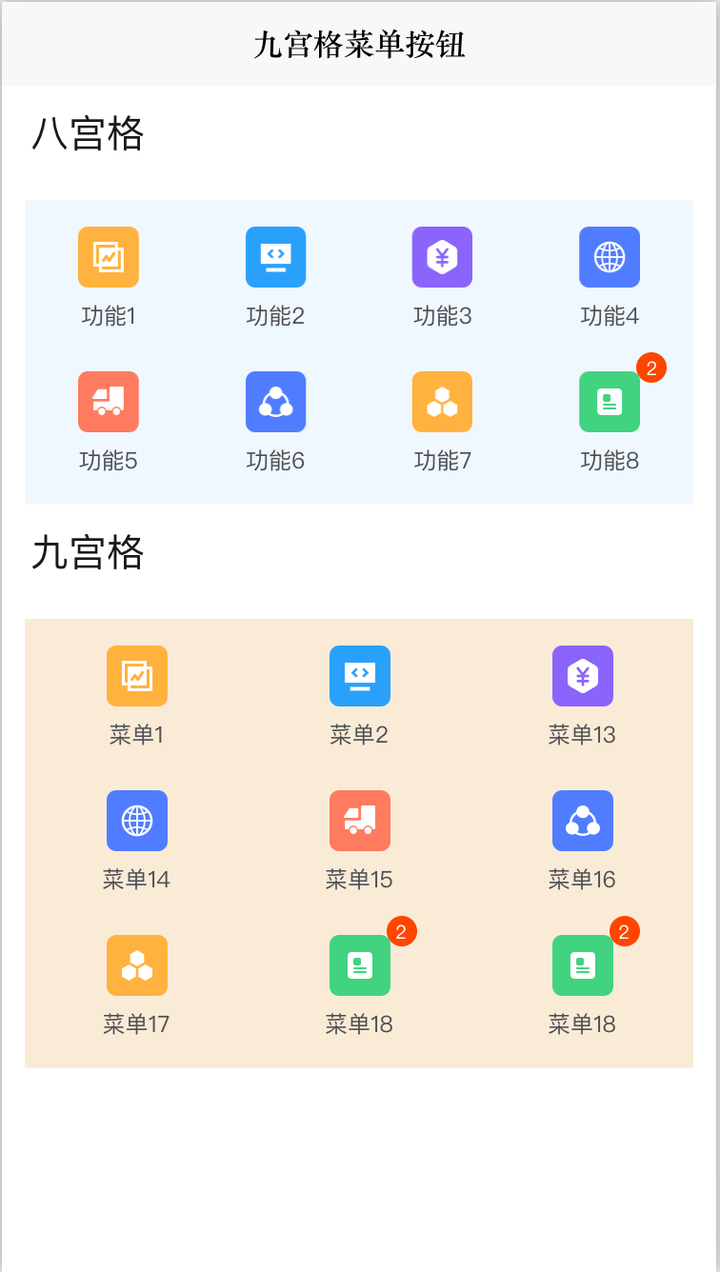The image size is (720, 1272).
Task: Open the 菜单17 honeycomb icon
Action: [x=137, y=966]
